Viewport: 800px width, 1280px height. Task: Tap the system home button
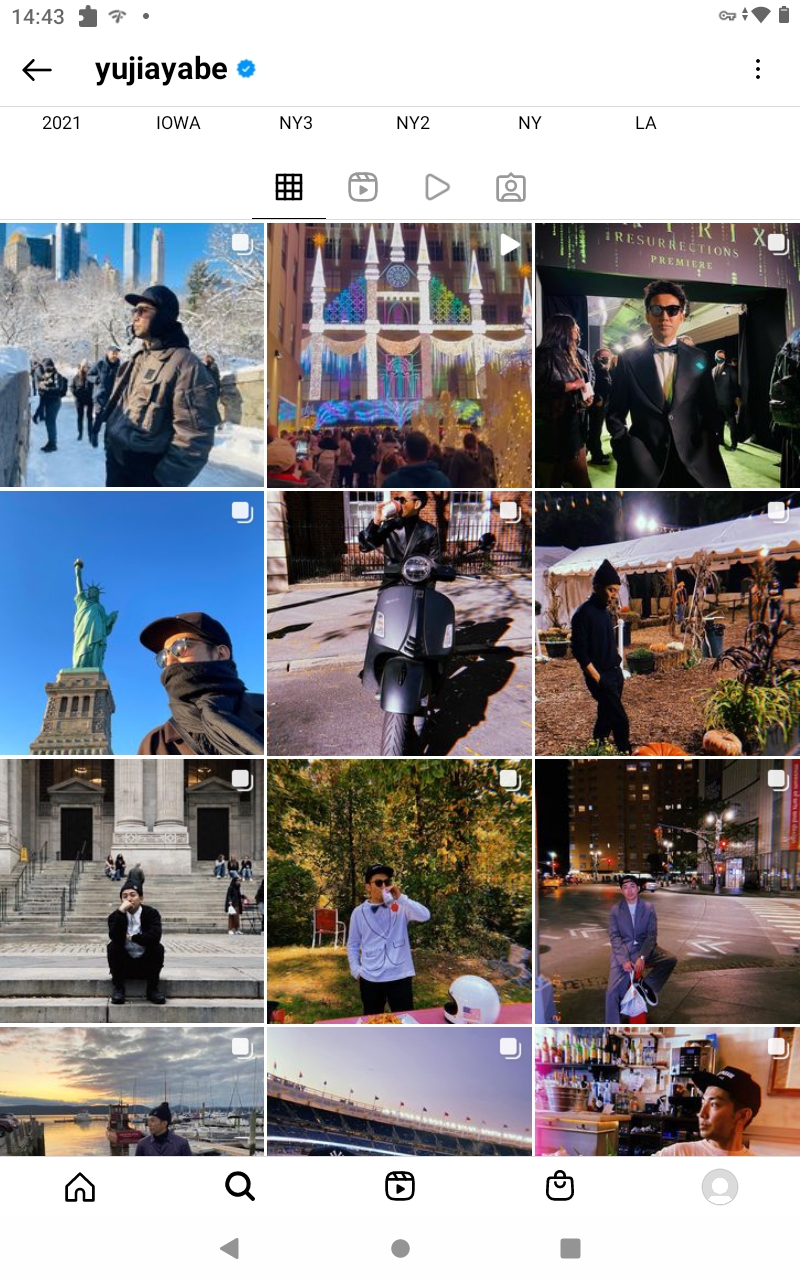pyautogui.click(x=400, y=1248)
